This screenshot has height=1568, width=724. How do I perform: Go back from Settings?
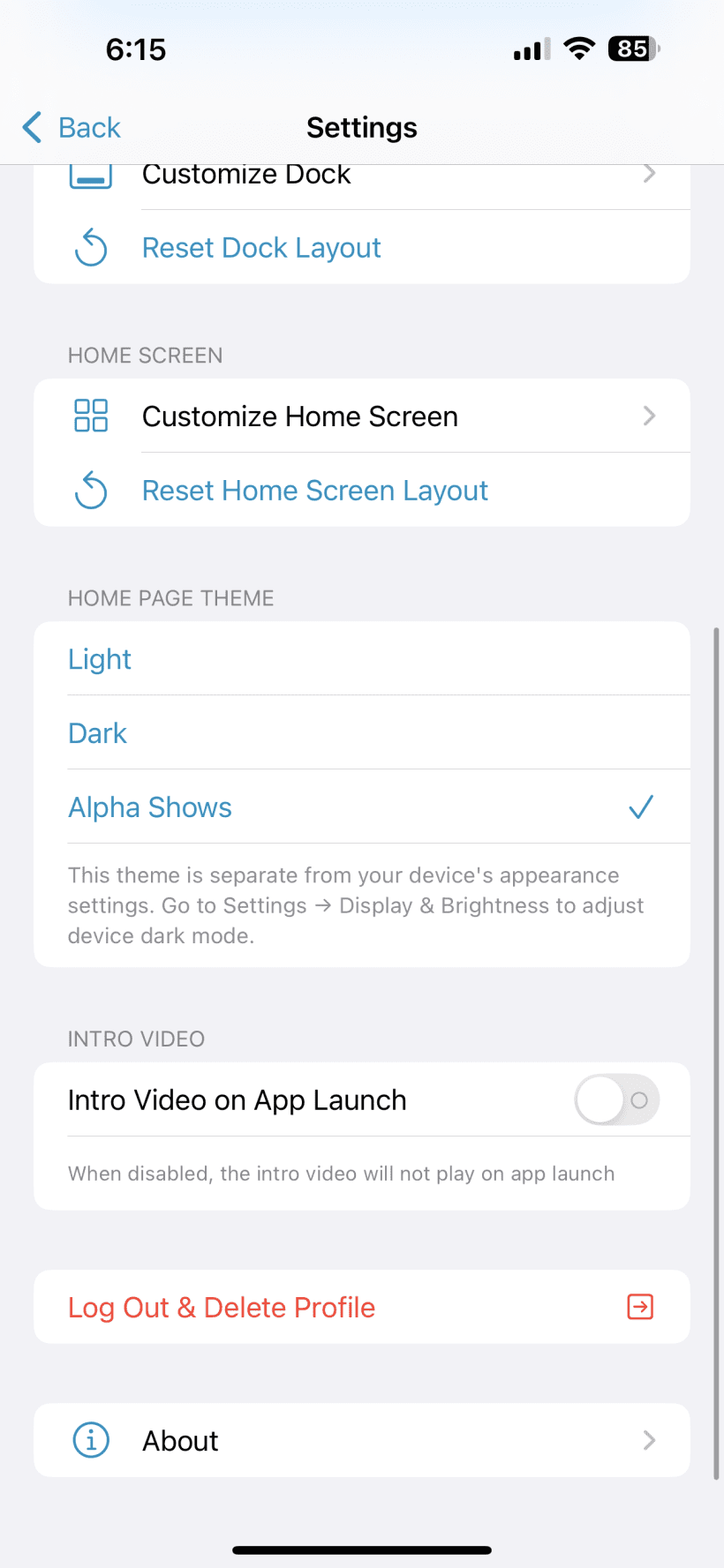point(72,128)
